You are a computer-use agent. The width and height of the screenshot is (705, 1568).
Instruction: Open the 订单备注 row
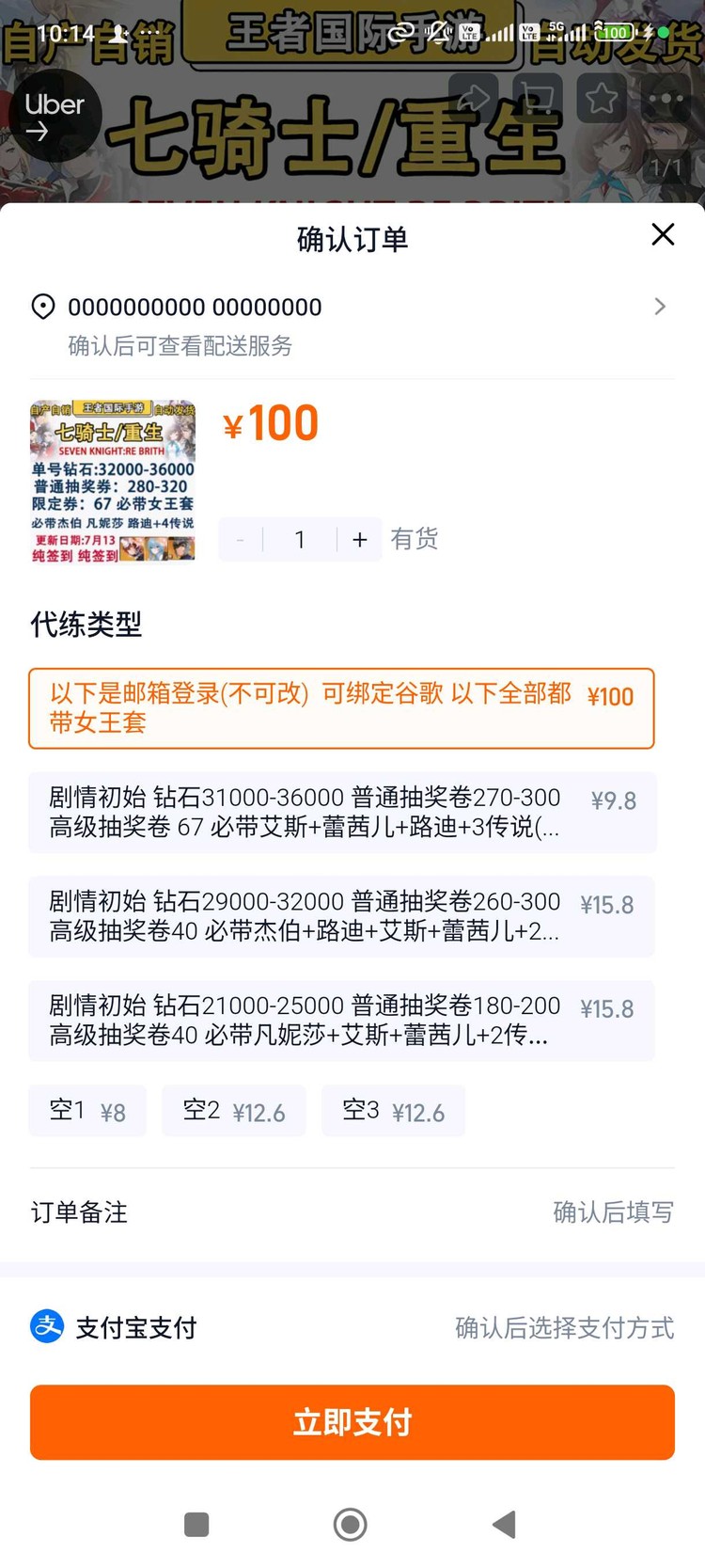click(352, 1212)
